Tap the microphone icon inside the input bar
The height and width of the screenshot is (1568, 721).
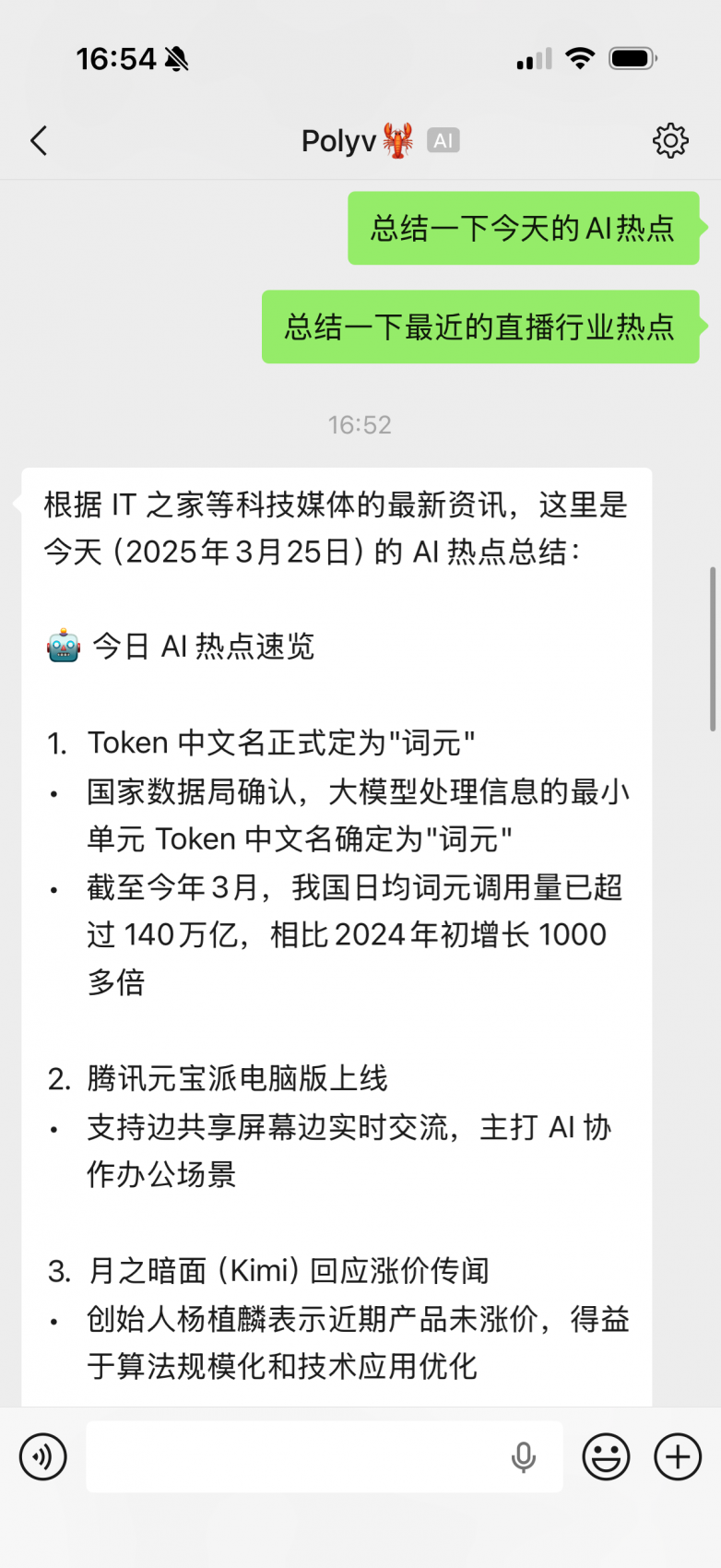point(524,1457)
